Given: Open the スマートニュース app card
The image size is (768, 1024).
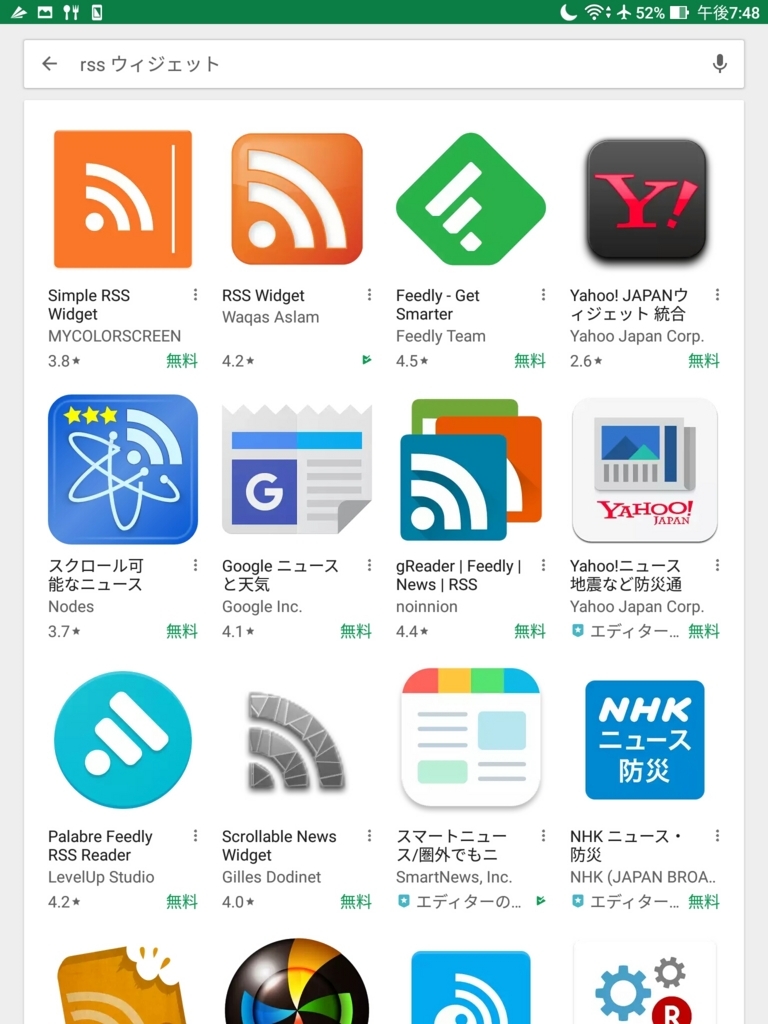Looking at the screenshot, I should coord(470,740).
